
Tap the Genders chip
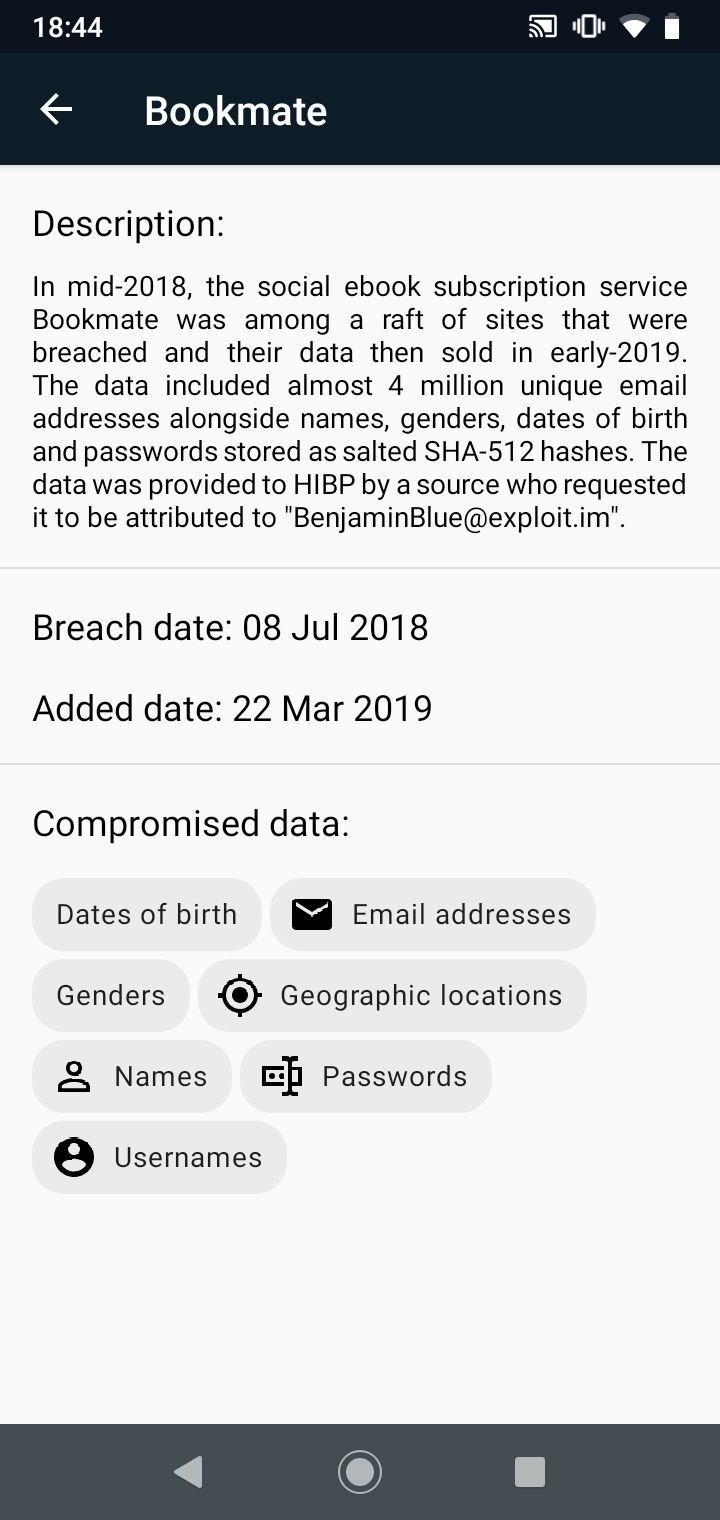coord(111,995)
